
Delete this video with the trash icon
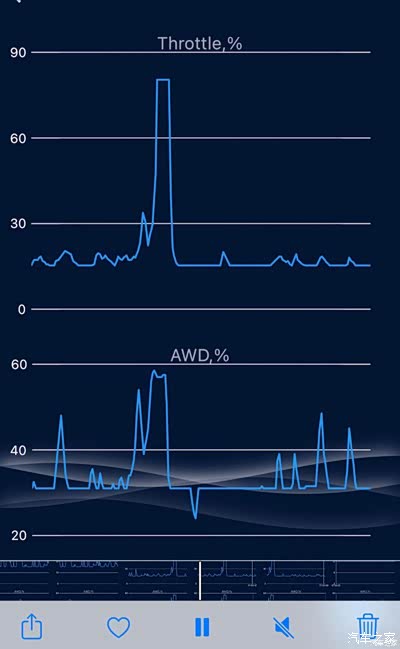point(367,626)
